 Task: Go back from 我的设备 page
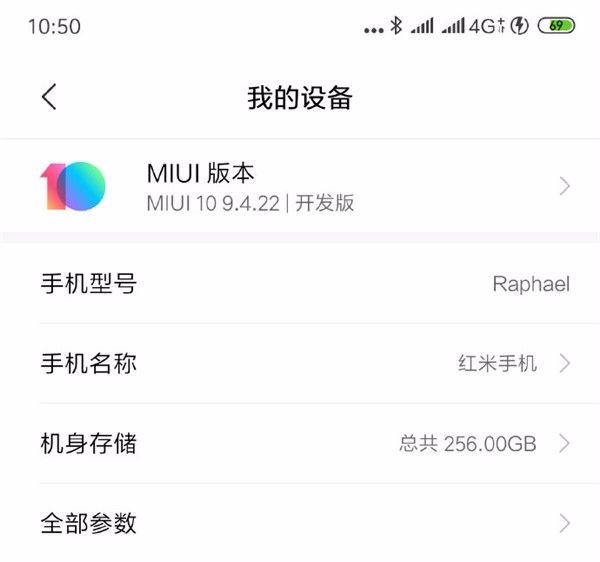click(x=49, y=97)
